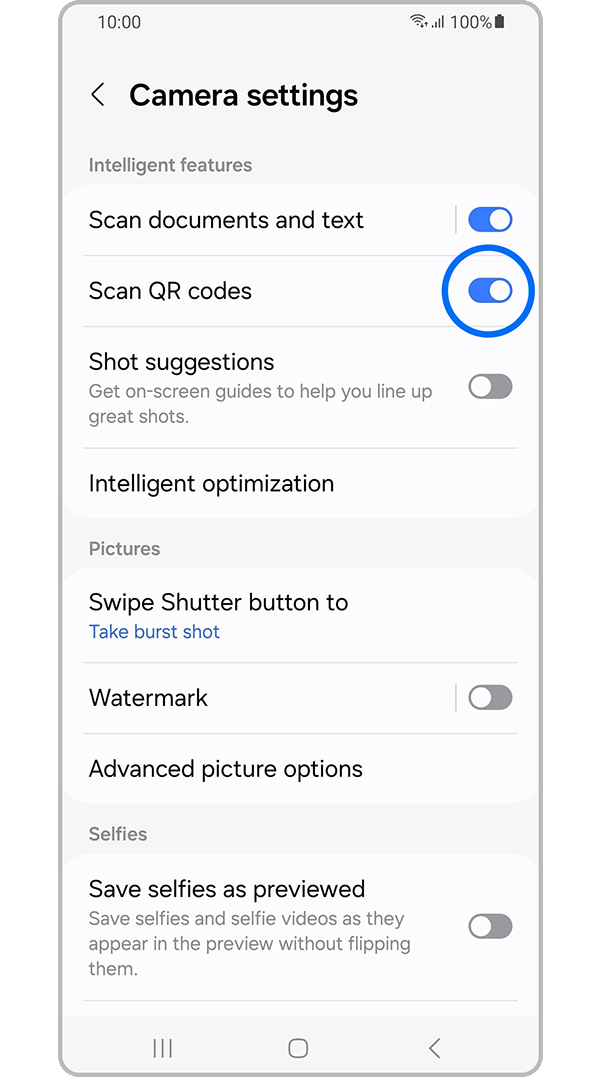
Task: Open Swipe Shutter button to setting
Action: (x=219, y=615)
